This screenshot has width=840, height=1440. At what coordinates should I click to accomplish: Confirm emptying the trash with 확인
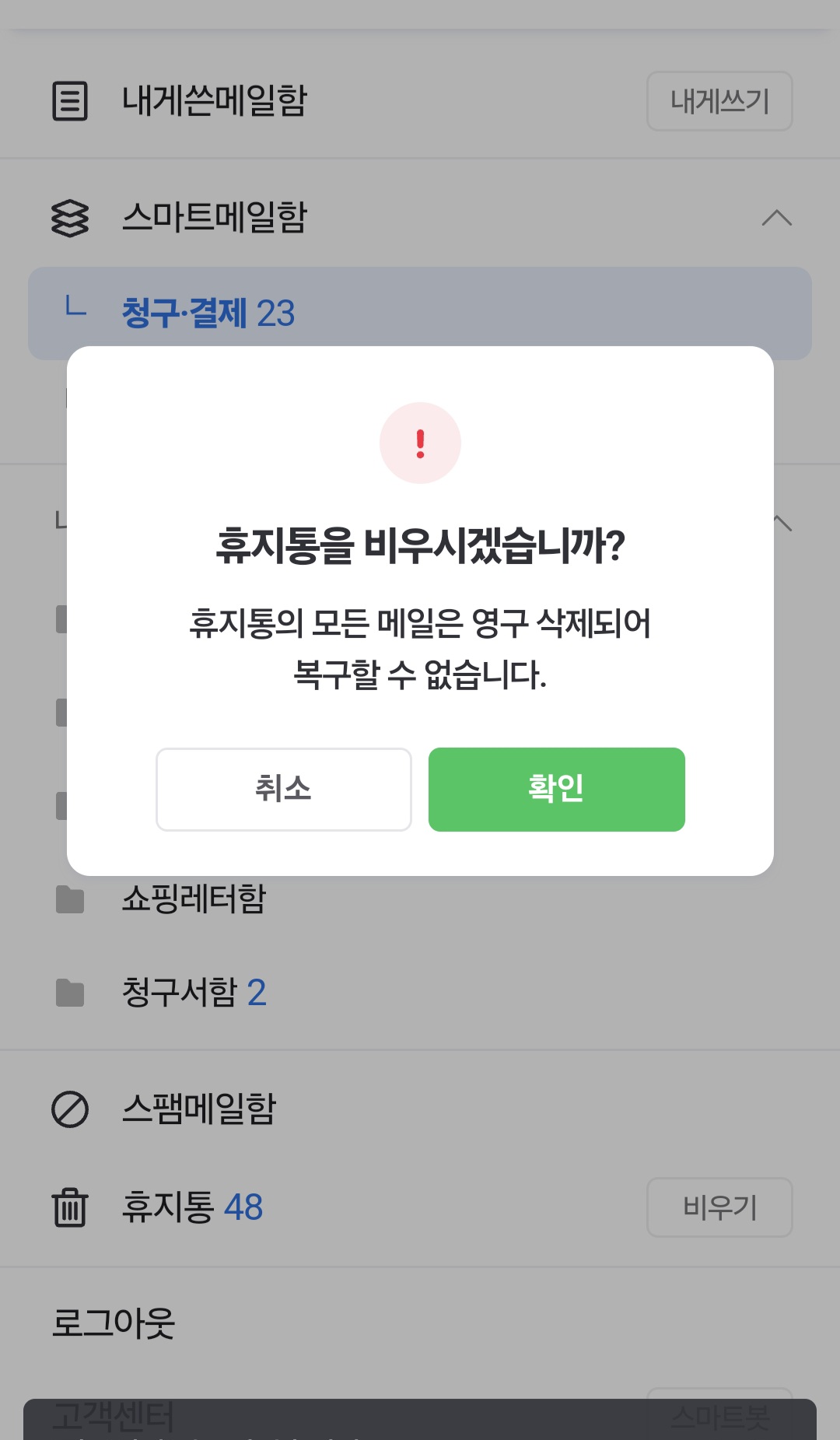click(556, 789)
